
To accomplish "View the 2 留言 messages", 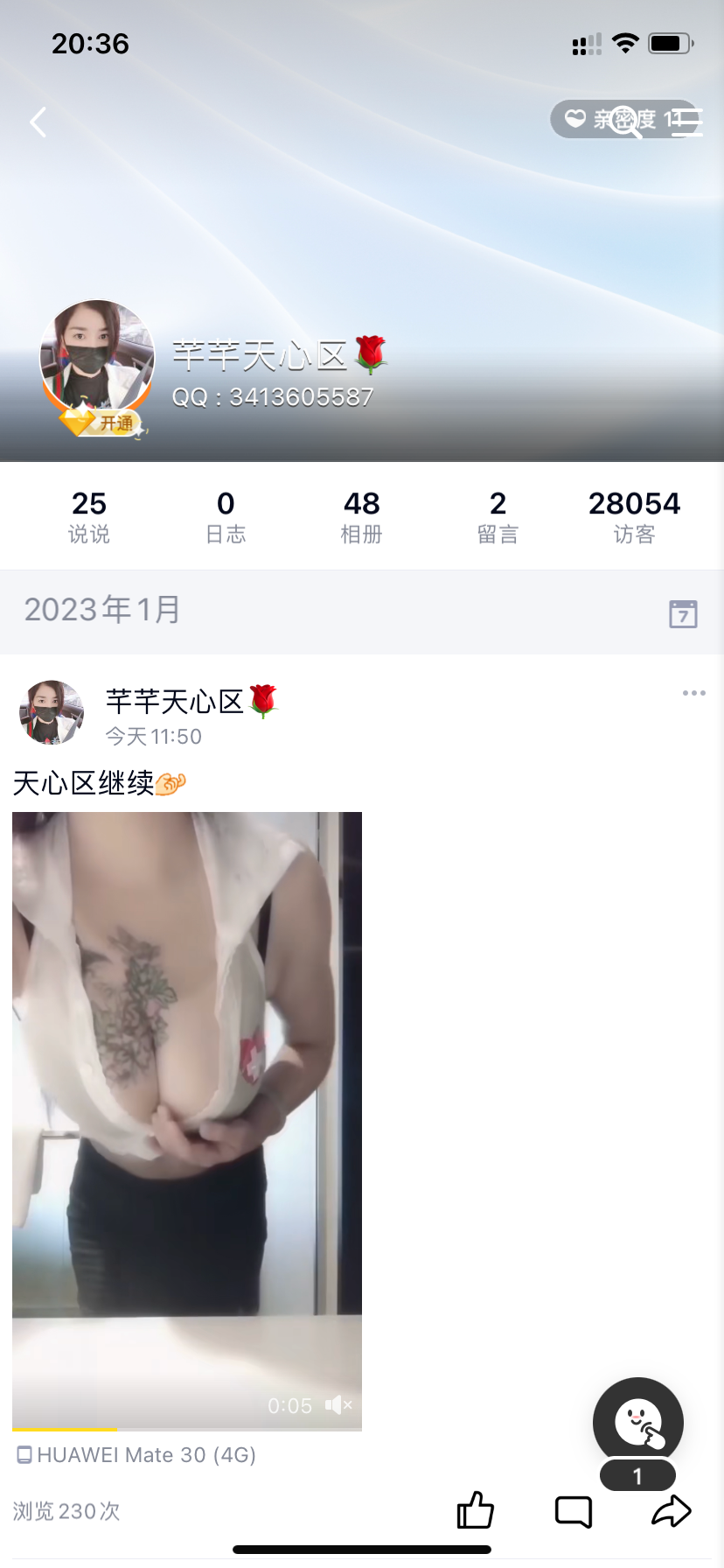I will [498, 516].
